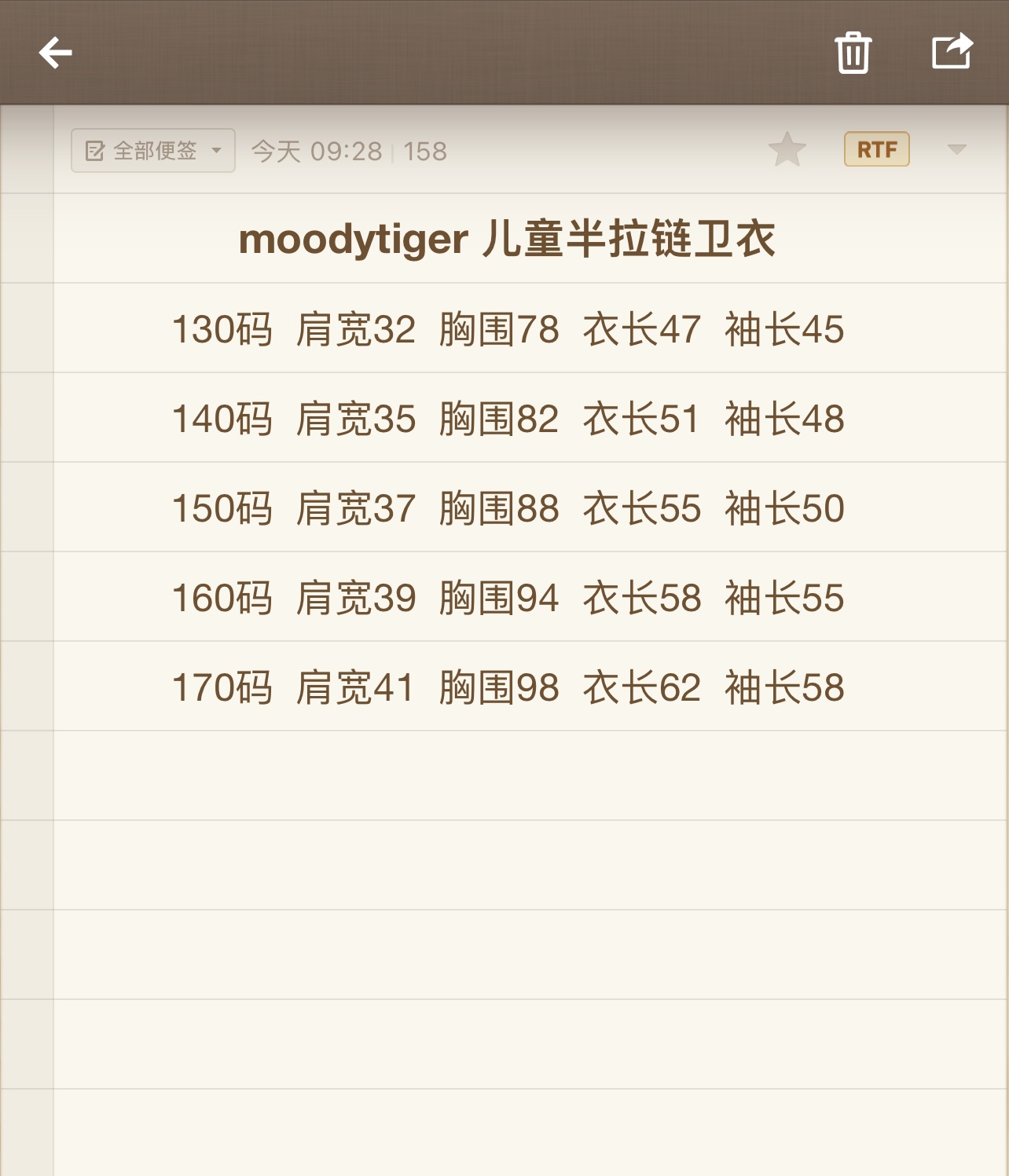Expand the small down arrow menu
1009x1176 pixels.
point(956,149)
